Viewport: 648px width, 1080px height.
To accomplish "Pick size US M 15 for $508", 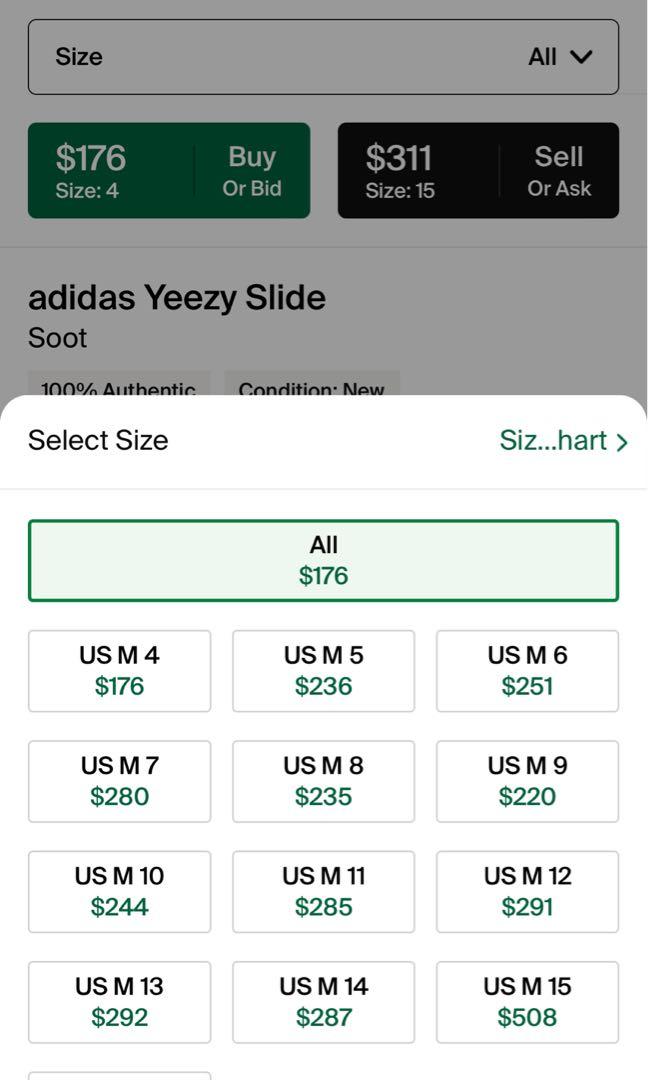I will [x=527, y=1002].
